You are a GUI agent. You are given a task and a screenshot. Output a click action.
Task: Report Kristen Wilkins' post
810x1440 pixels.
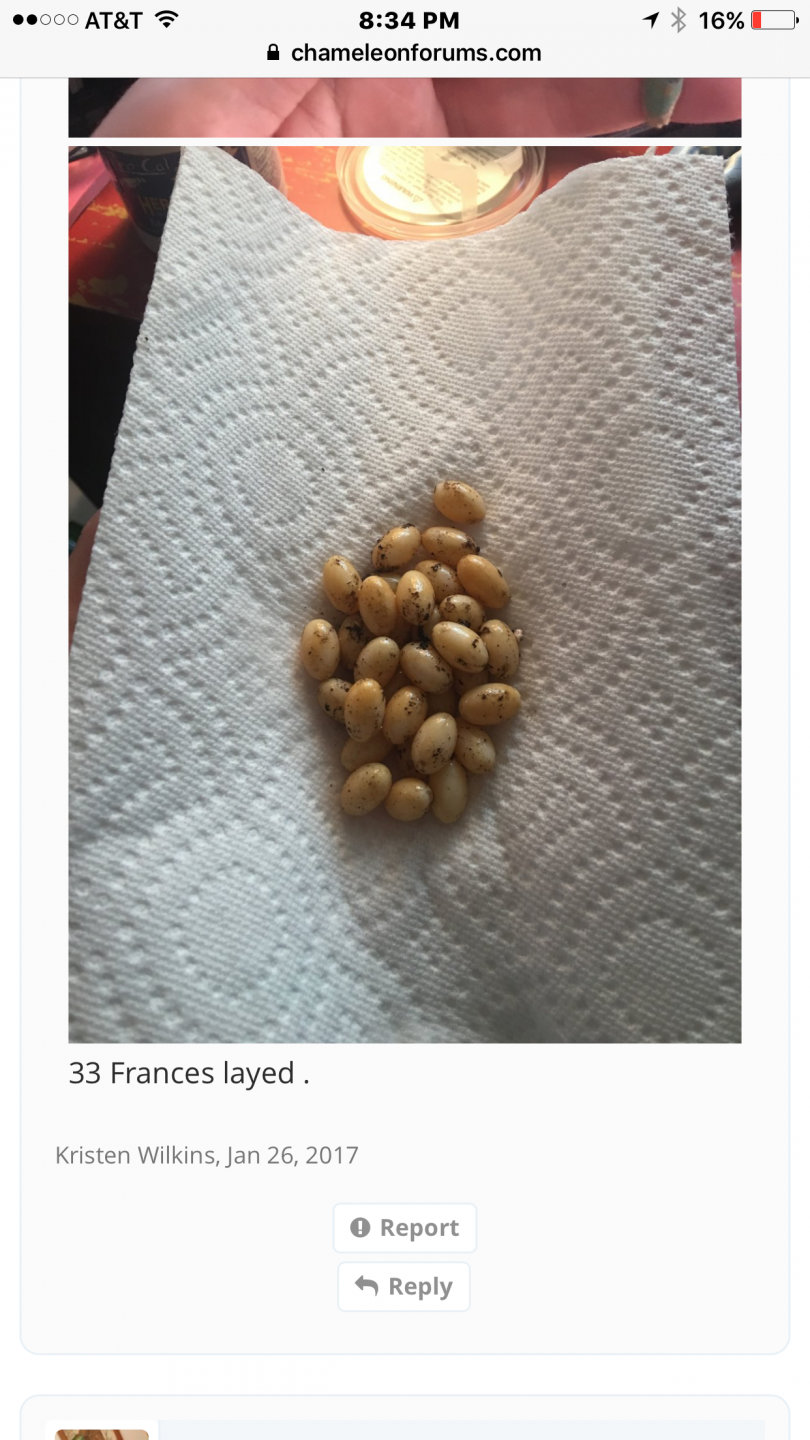pos(404,1228)
